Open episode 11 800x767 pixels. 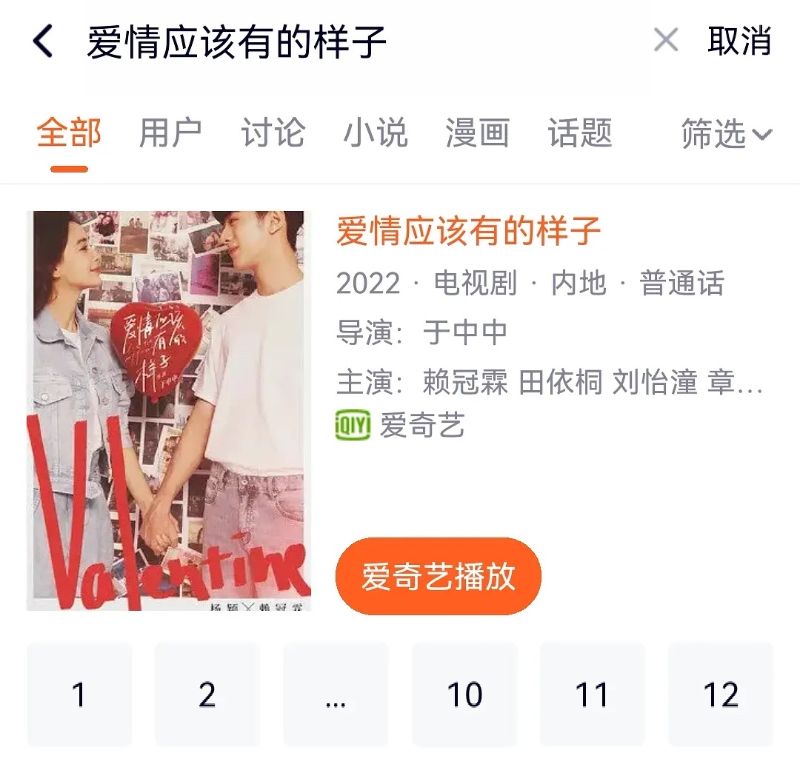pos(592,695)
